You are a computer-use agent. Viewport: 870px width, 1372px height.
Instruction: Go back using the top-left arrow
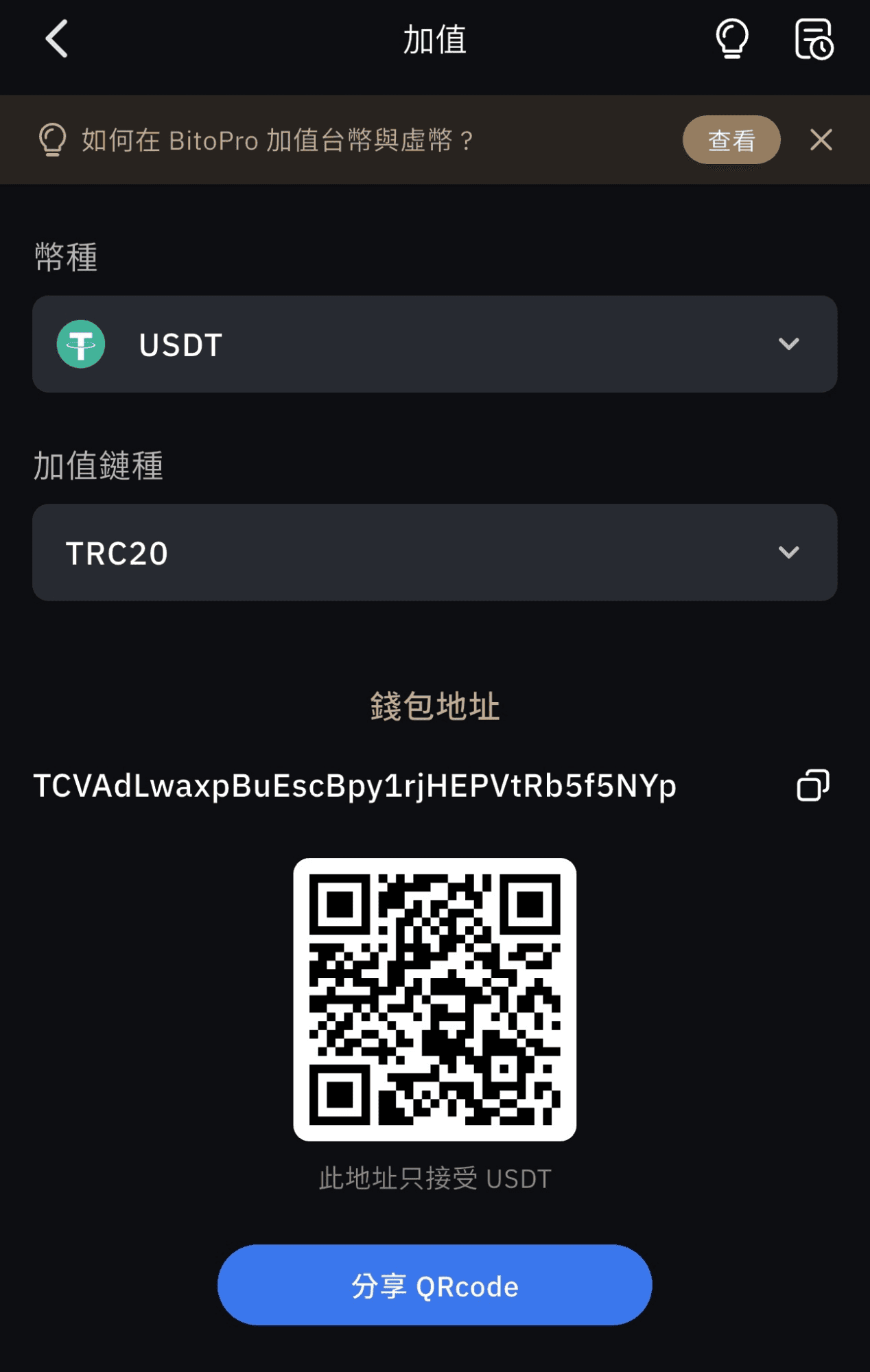58,39
